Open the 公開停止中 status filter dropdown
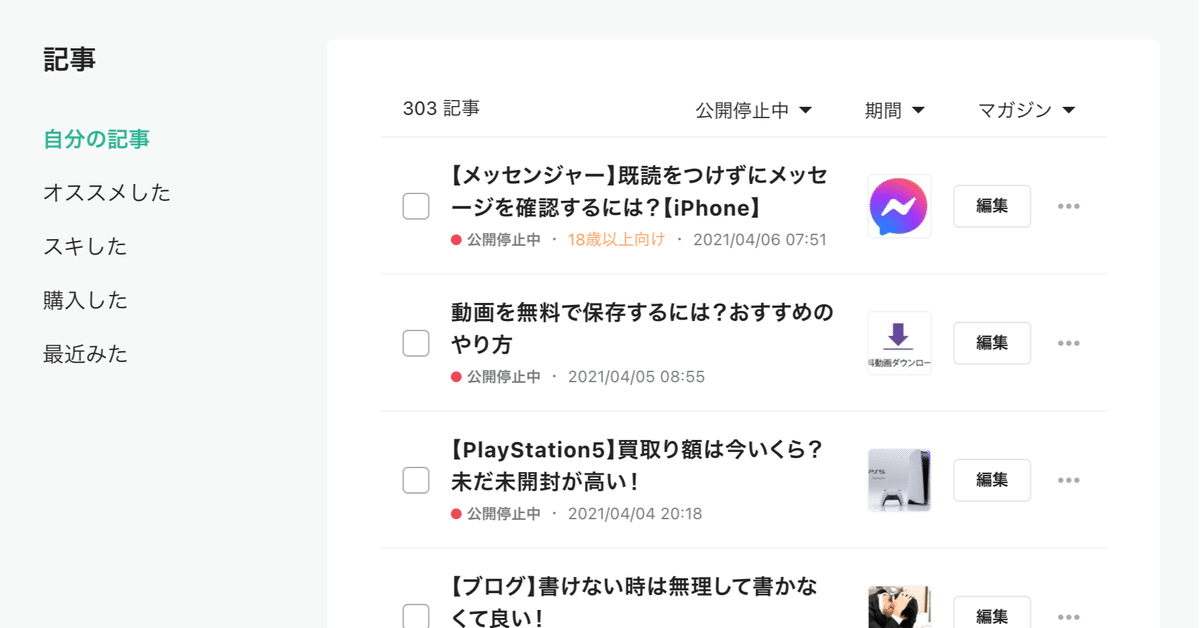 tap(753, 110)
